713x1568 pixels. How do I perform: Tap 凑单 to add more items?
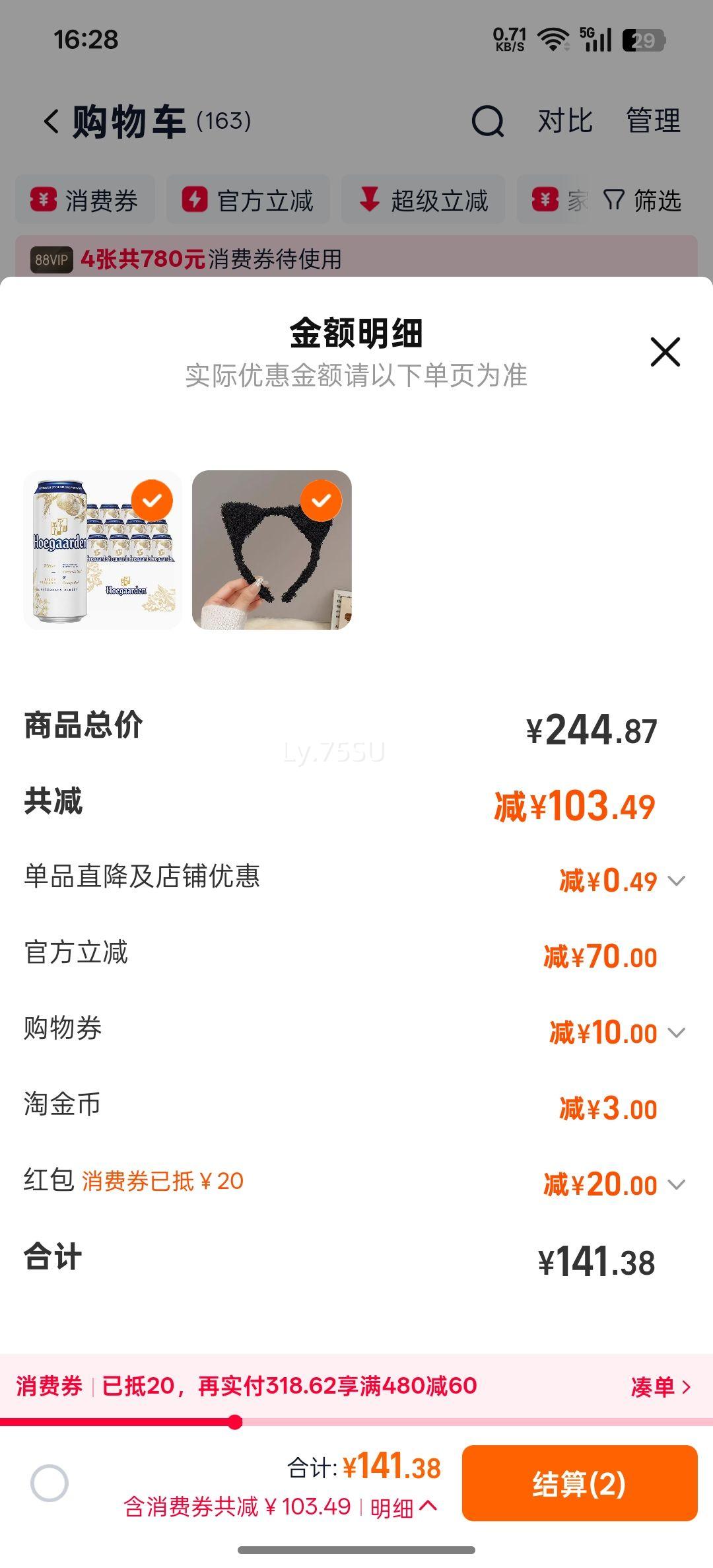pos(661,1386)
